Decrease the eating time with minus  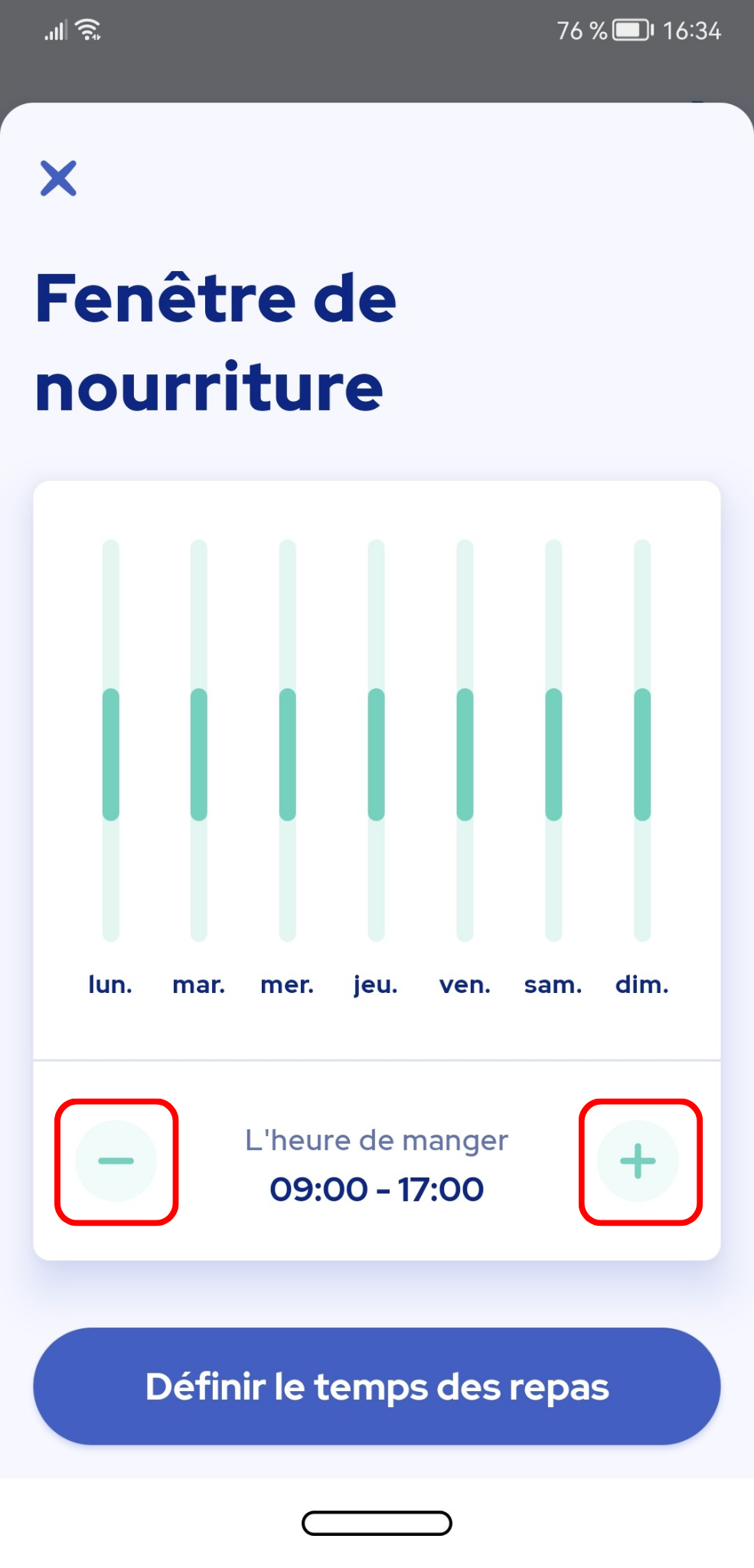[116, 1161]
